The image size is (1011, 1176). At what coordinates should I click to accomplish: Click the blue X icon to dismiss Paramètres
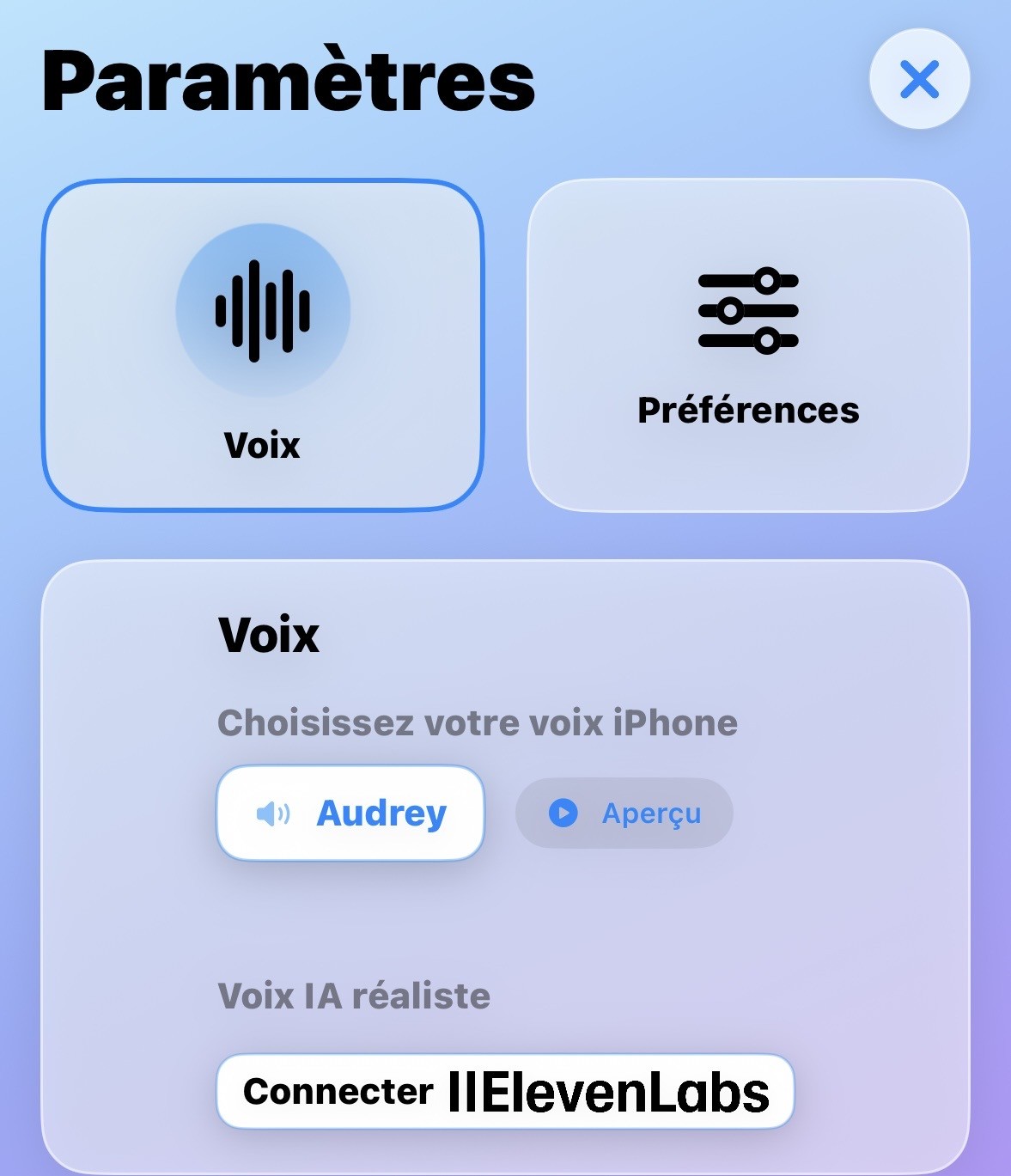coord(920,79)
